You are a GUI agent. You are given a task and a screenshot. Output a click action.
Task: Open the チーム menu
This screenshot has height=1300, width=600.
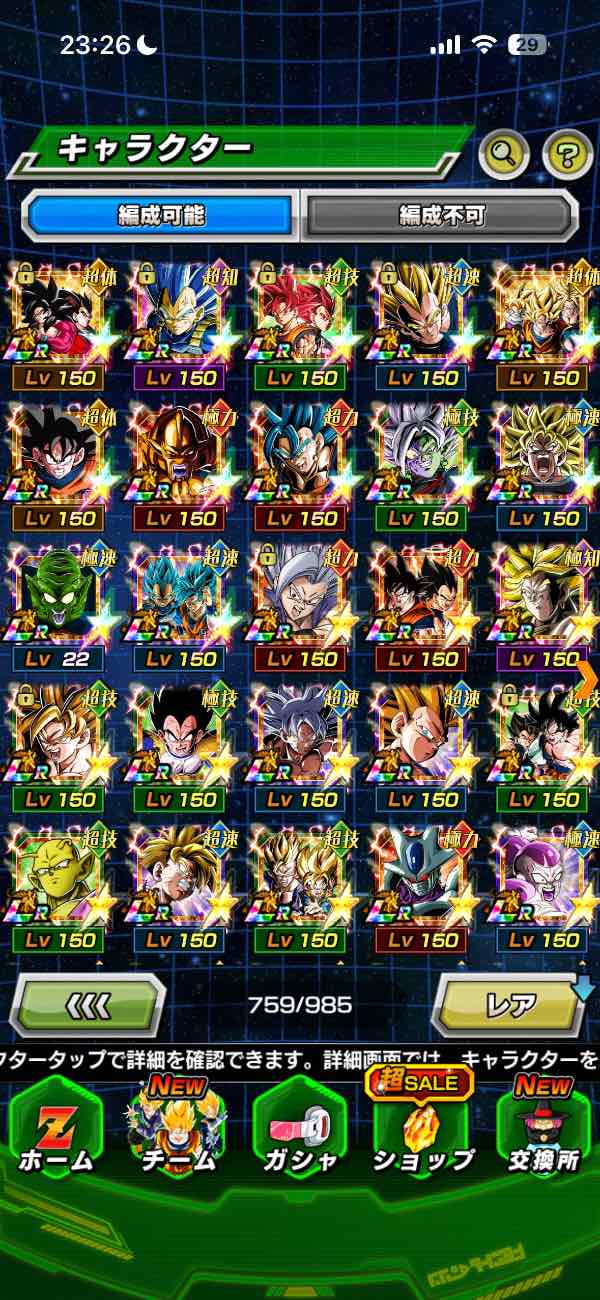177,1128
